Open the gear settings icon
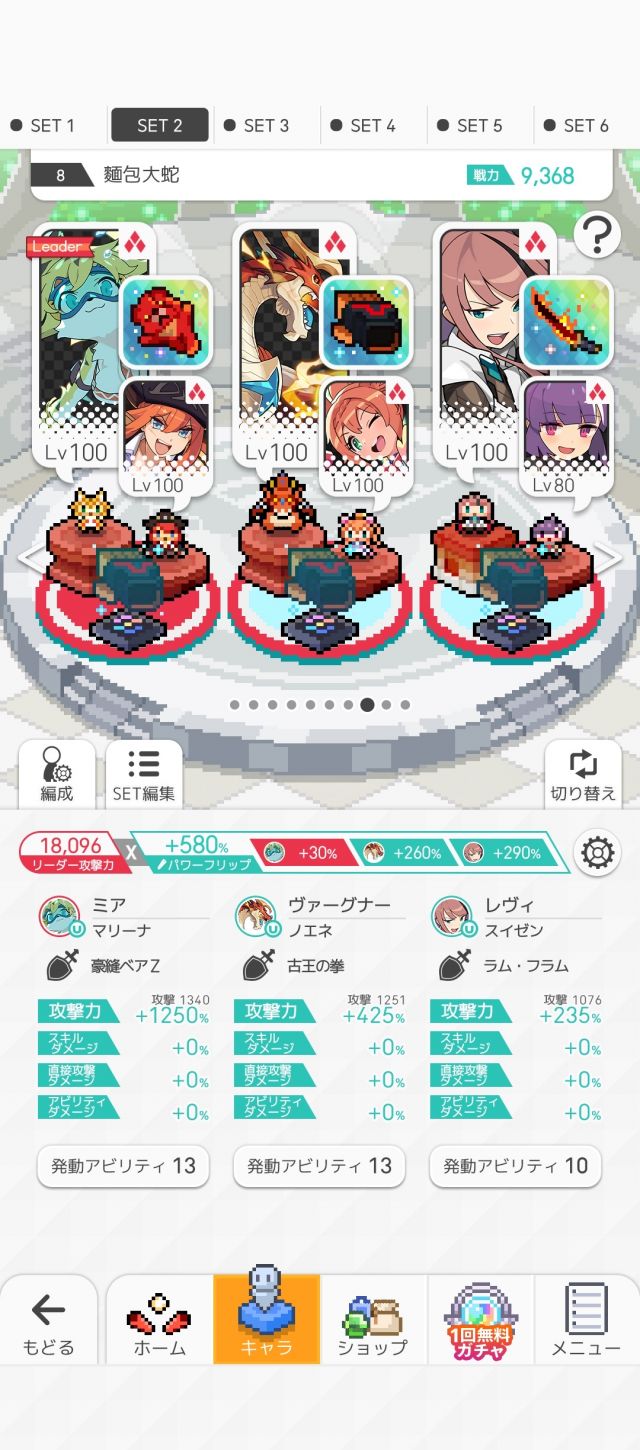 coord(597,853)
